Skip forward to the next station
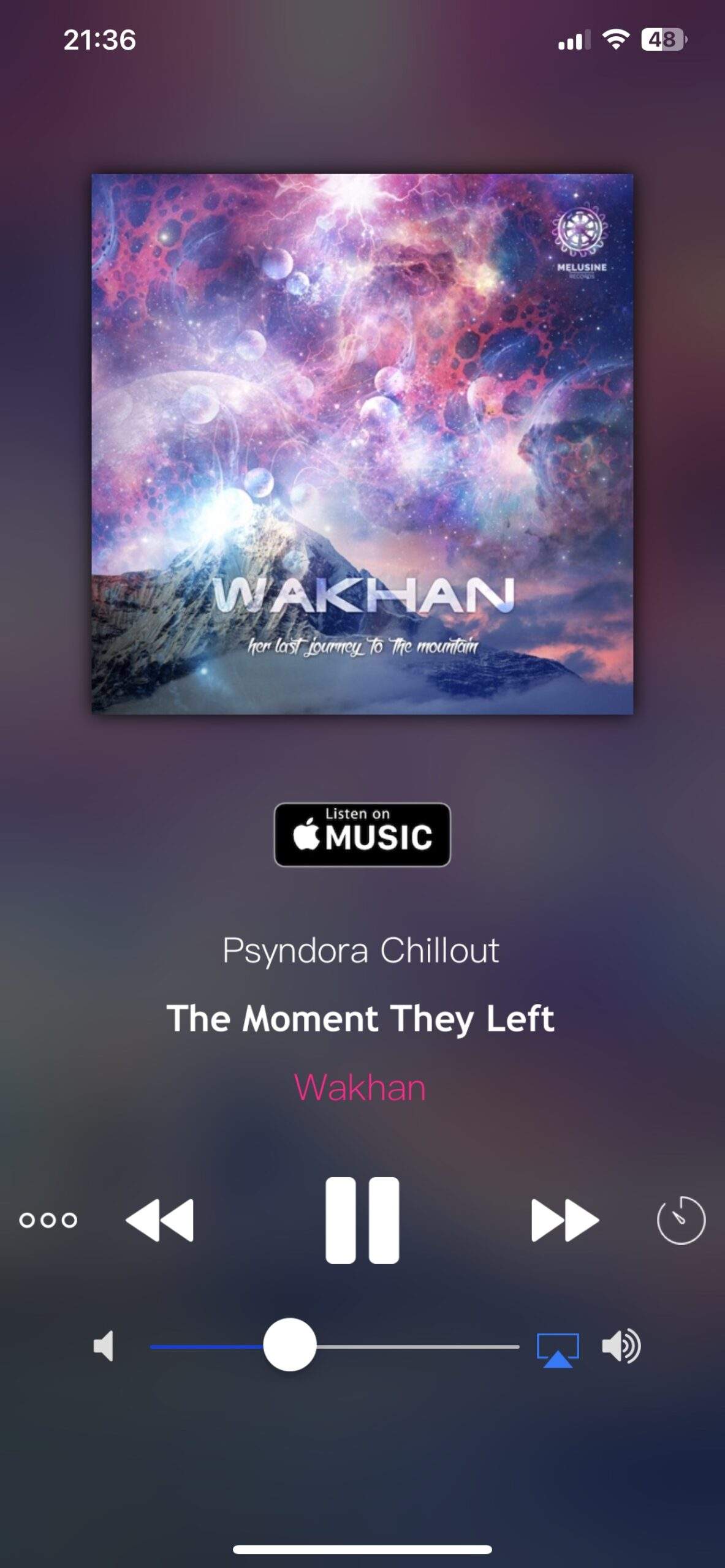This screenshot has height=1568, width=725. [x=564, y=1219]
